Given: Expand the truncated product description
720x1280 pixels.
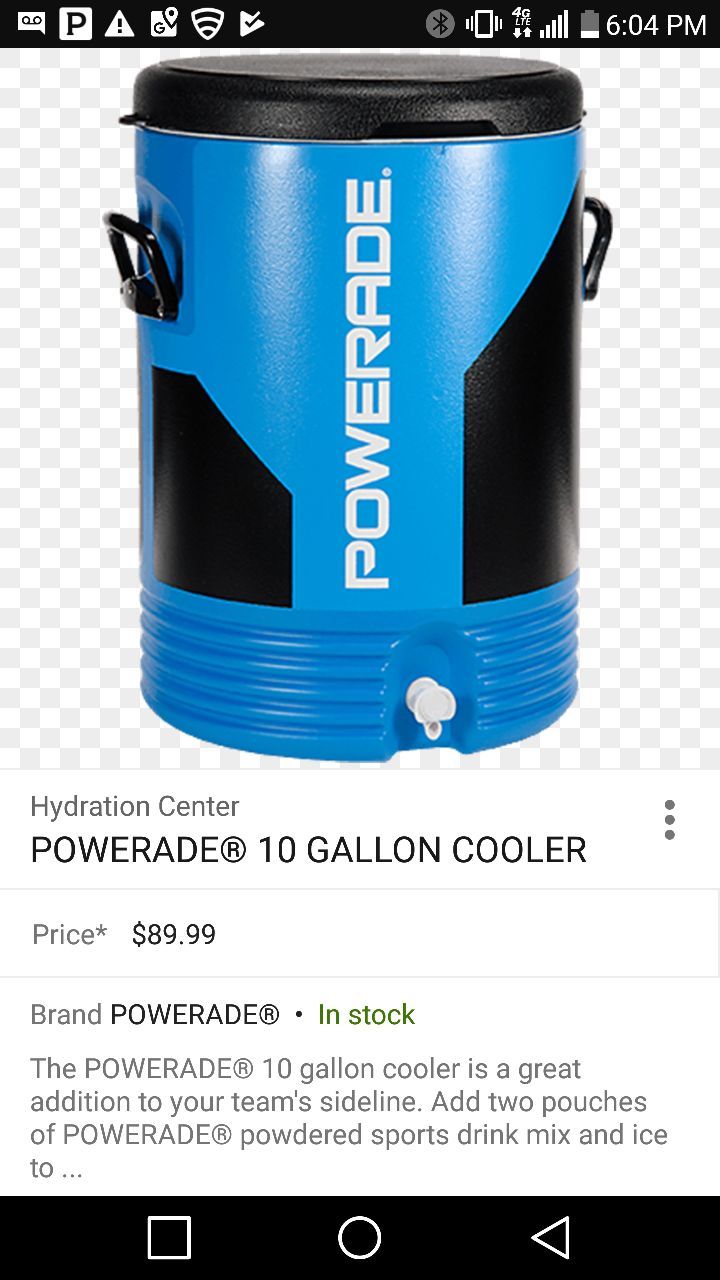Looking at the screenshot, I should [349, 1117].
